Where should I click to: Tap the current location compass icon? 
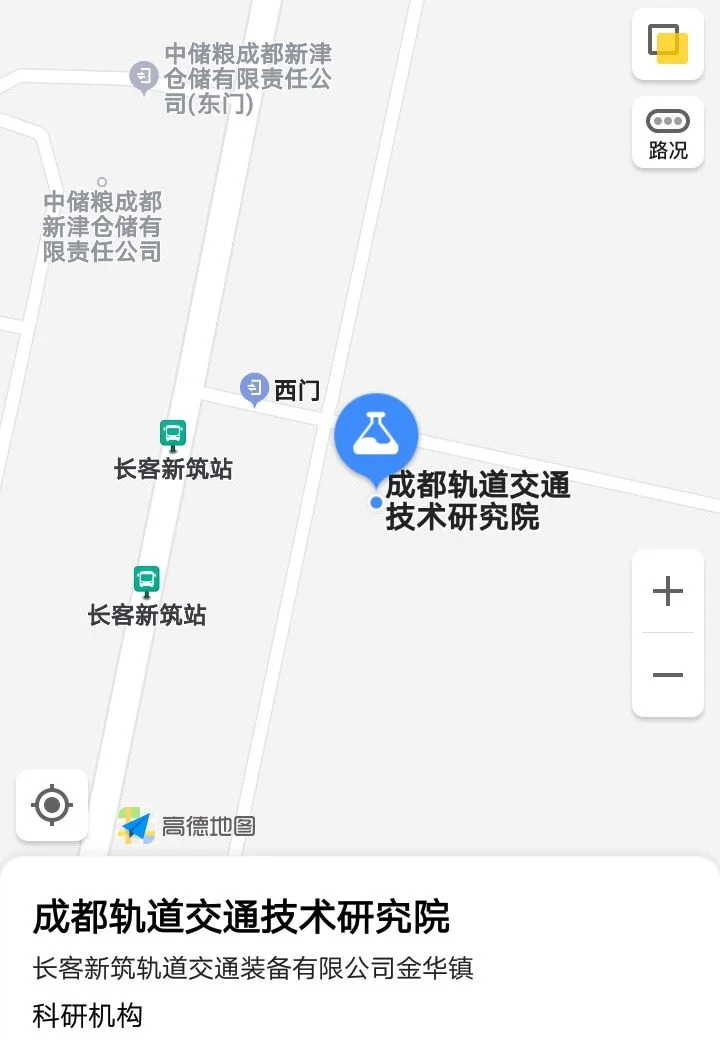[51, 806]
